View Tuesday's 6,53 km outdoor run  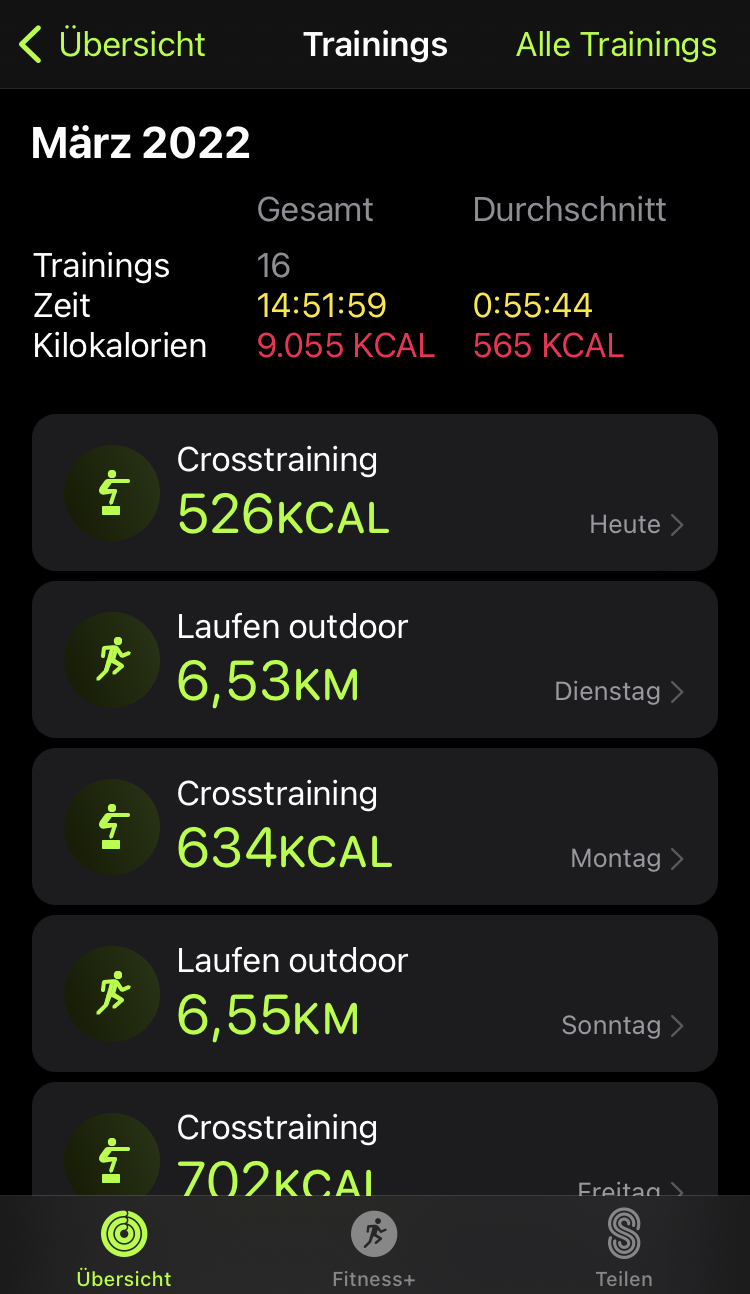click(x=375, y=660)
